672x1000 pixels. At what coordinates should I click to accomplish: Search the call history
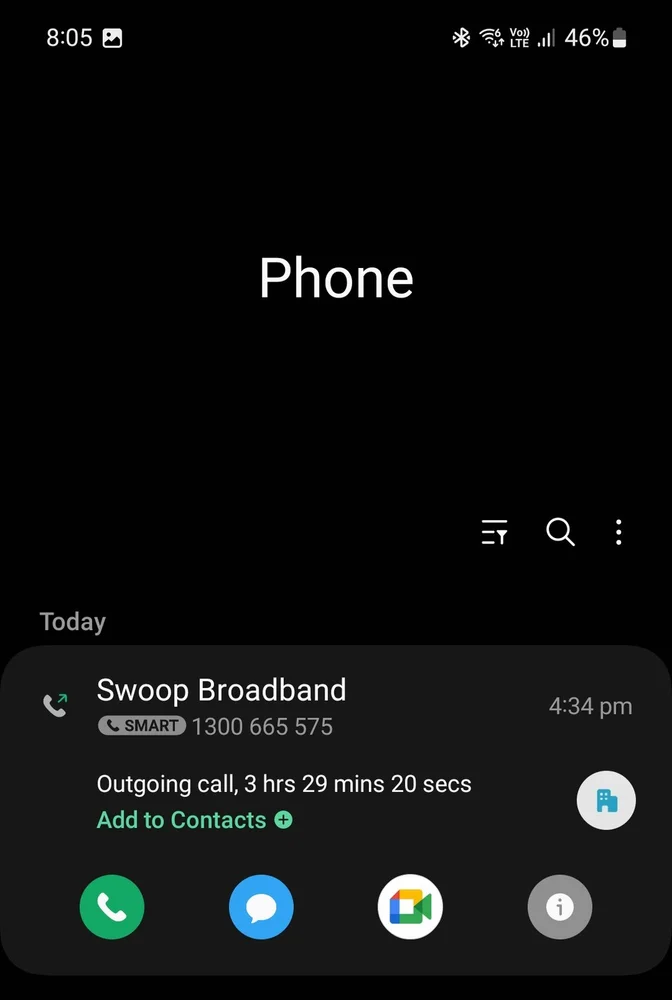[x=560, y=532]
